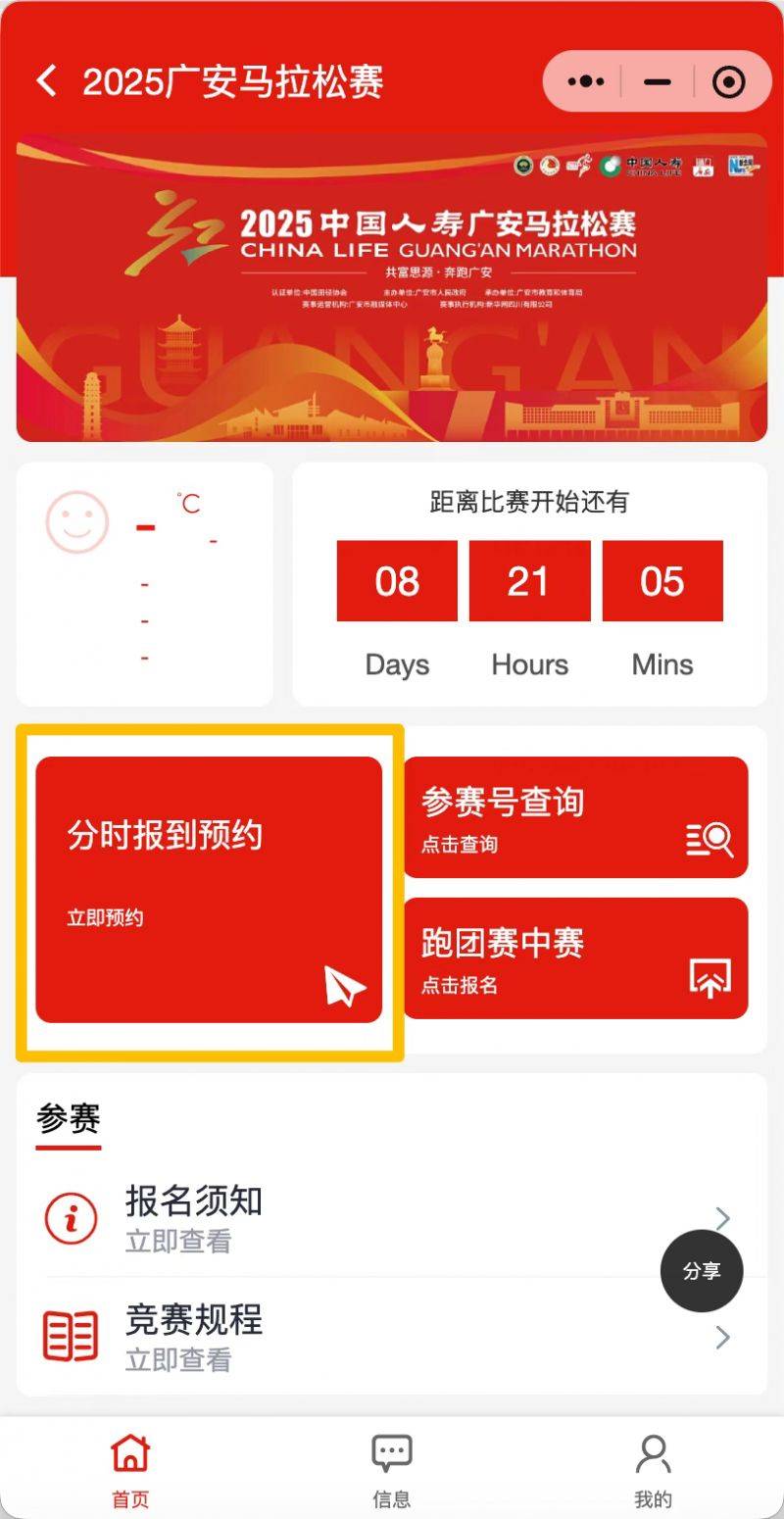Switch to the 信息 tab
The image size is (784, 1519).
coord(391,1470)
